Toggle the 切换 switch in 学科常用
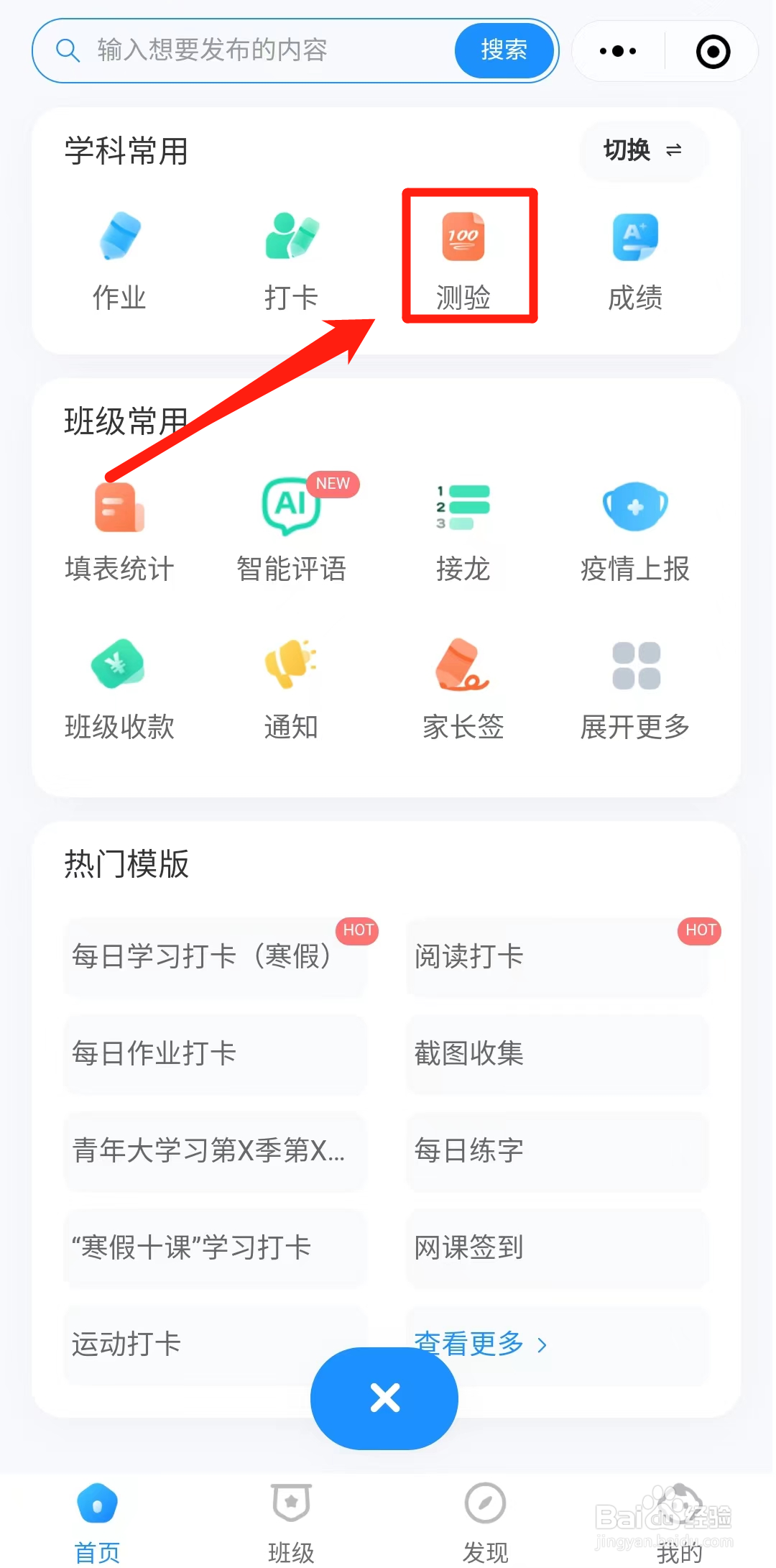 coord(642,151)
